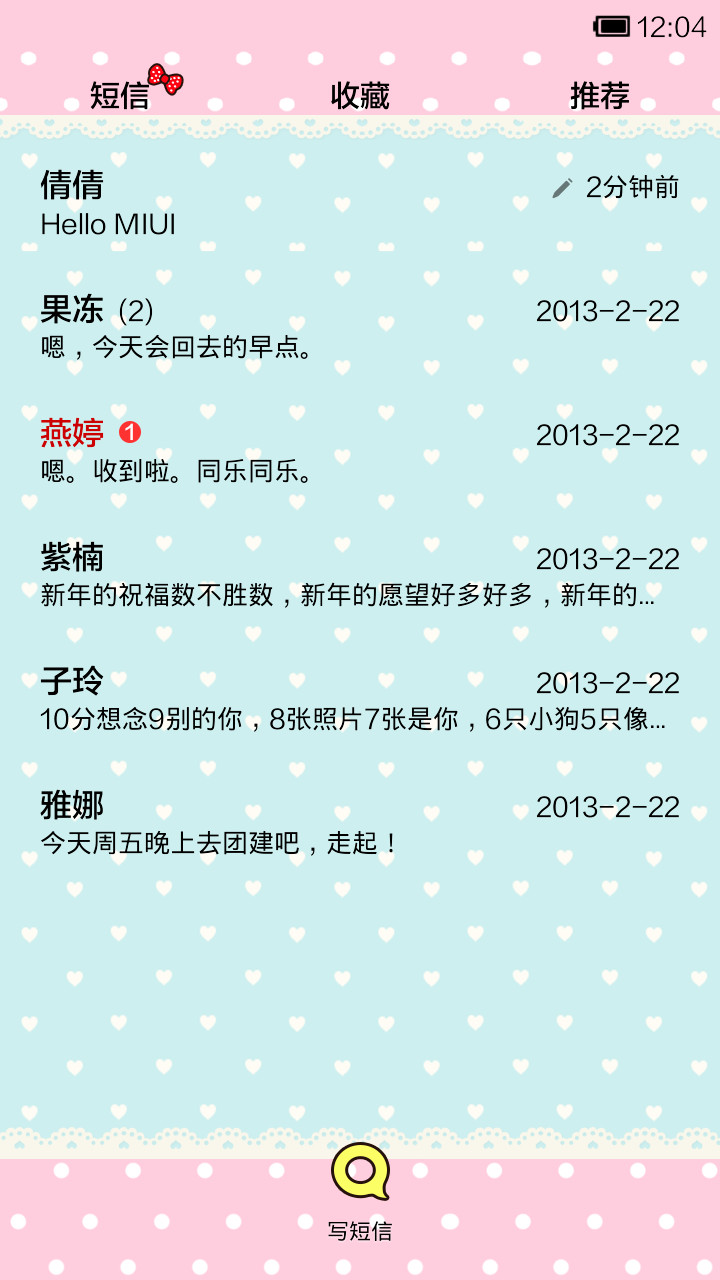Viewport: 720px width, 1280px height.
Task: Open 雅娜's team building message
Action: pyautogui.click(x=360, y=824)
